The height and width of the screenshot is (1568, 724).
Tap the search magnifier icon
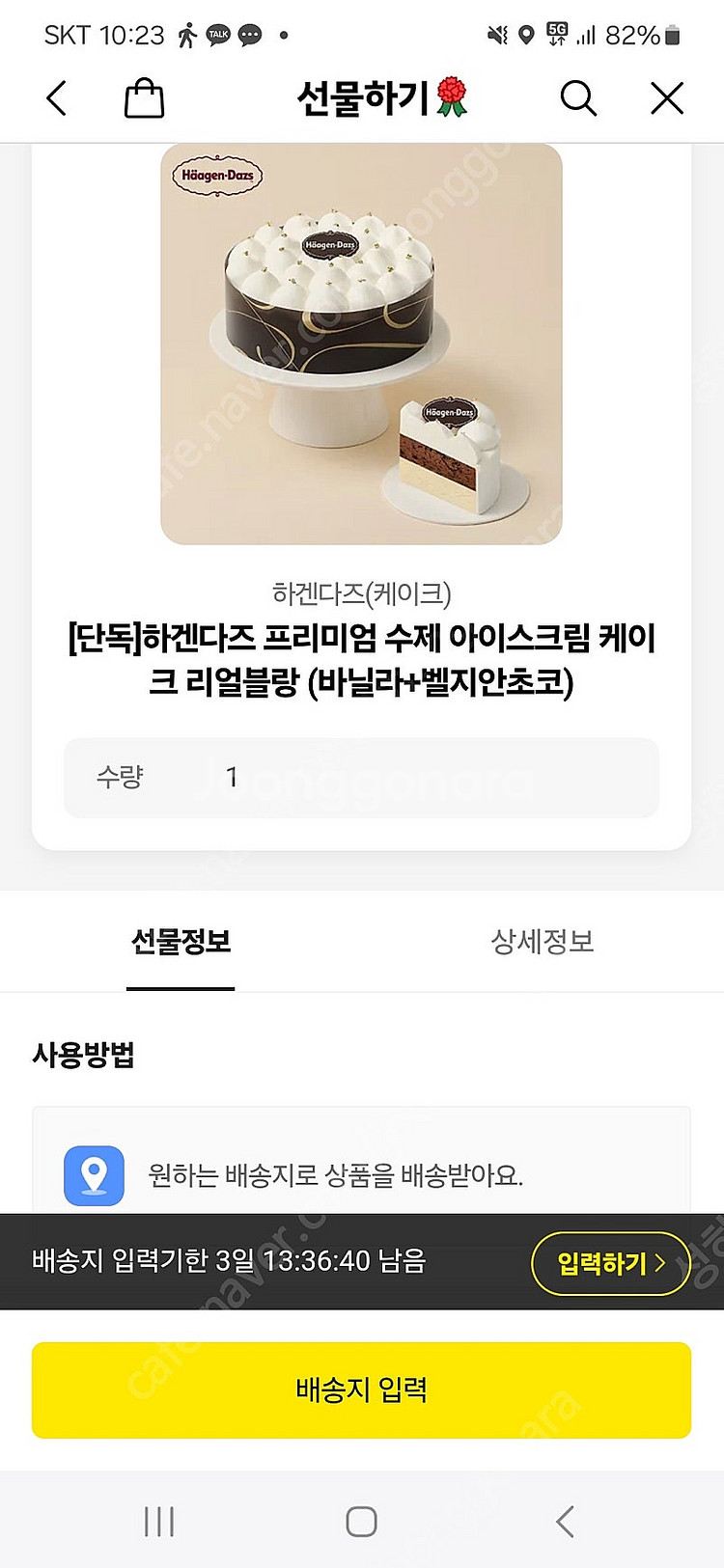coord(578,97)
